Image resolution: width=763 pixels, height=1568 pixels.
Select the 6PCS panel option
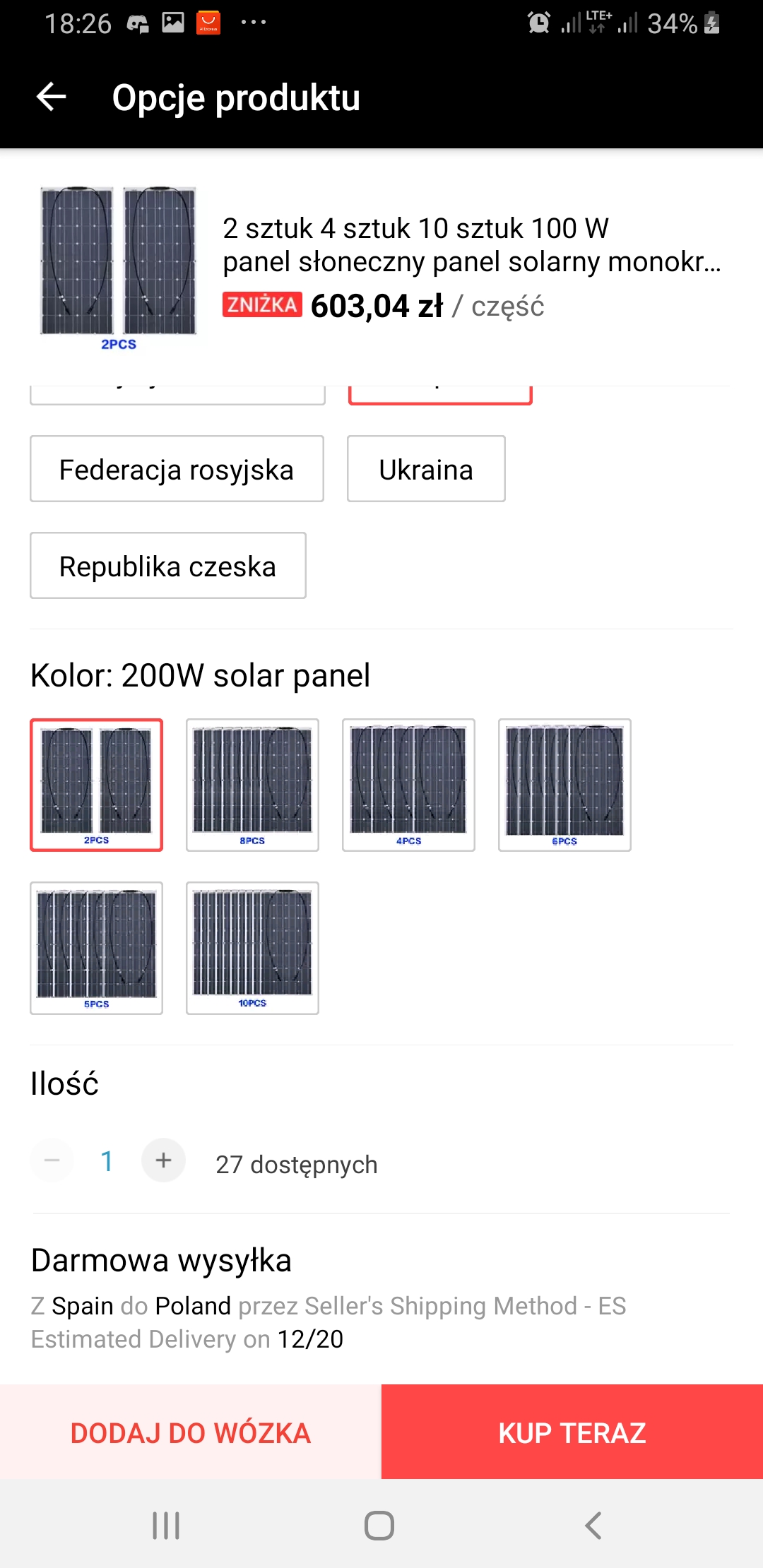click(x=564, y=785)
